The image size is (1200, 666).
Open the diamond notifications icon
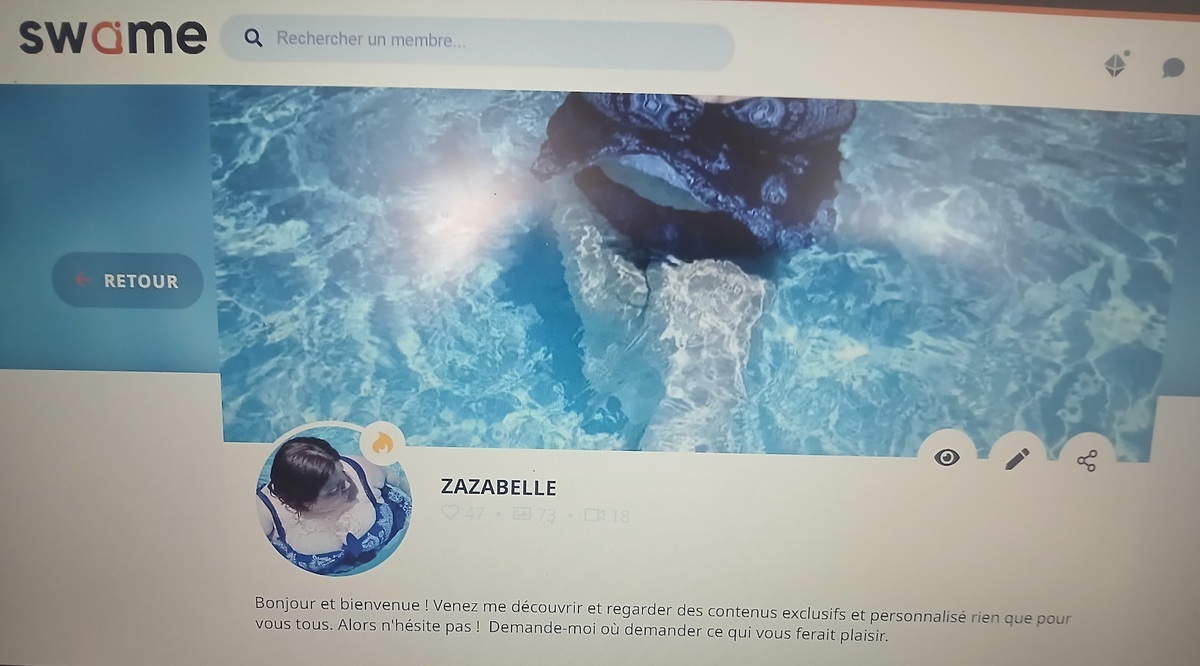1115,66
